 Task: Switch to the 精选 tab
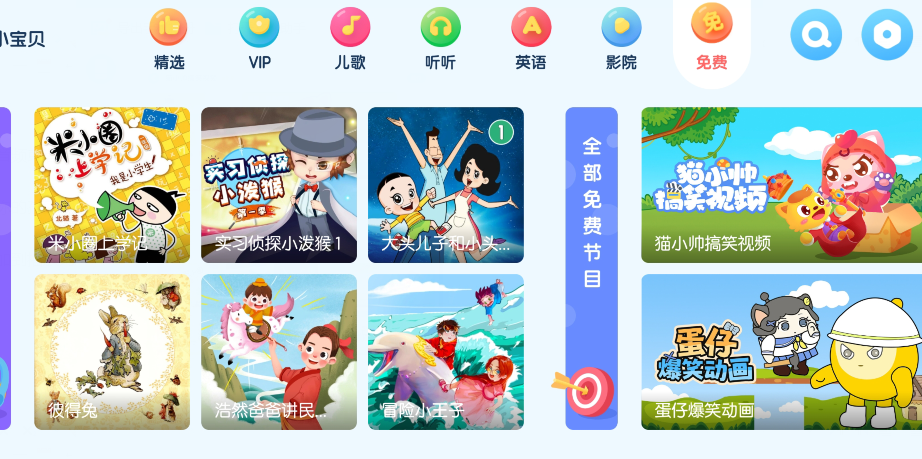click(x=169, y=40)
